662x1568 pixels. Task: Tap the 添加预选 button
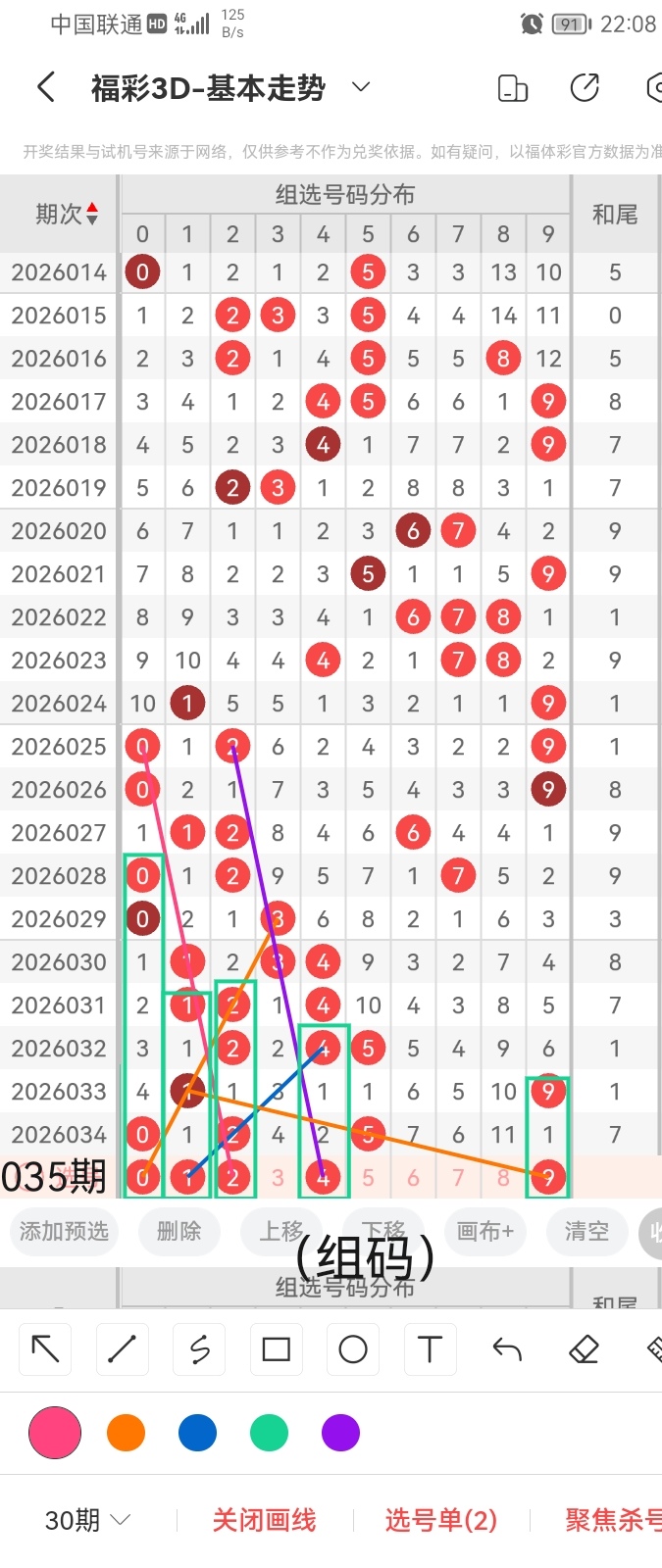[x=65, y=1231]
